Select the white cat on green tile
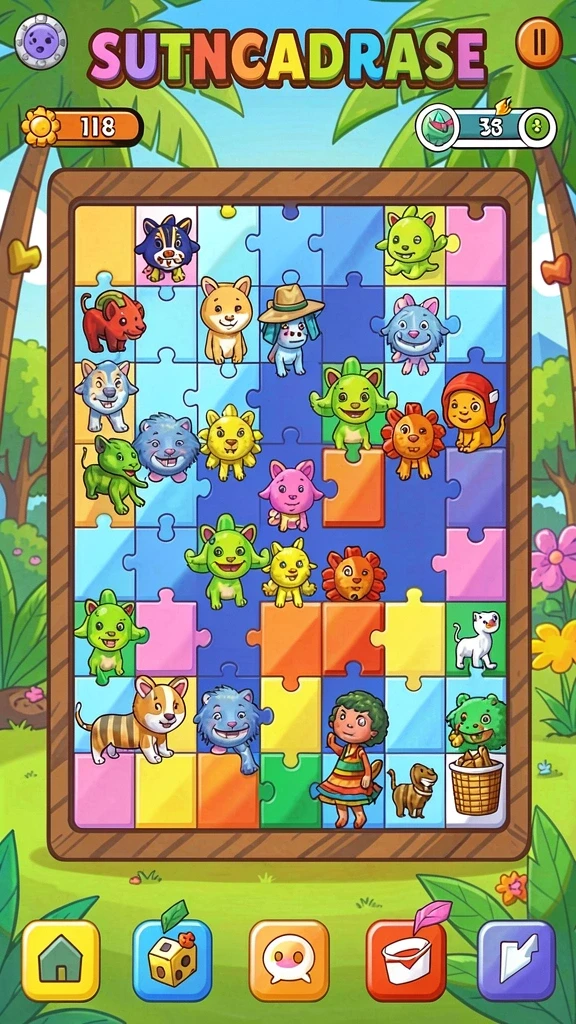 click(x=478, y=639)
